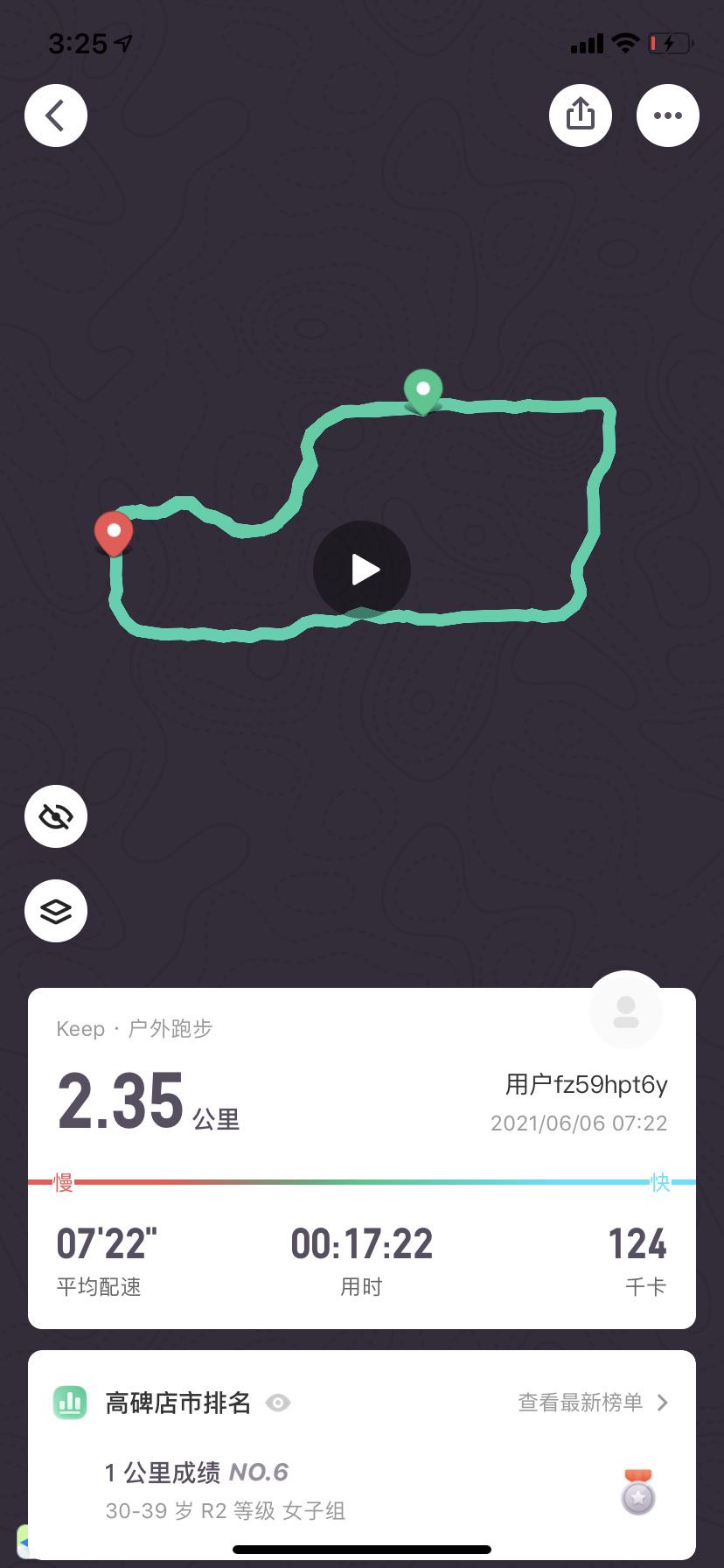Share this running record
This screenshot has height=1568, width=724.
[581, 115]
